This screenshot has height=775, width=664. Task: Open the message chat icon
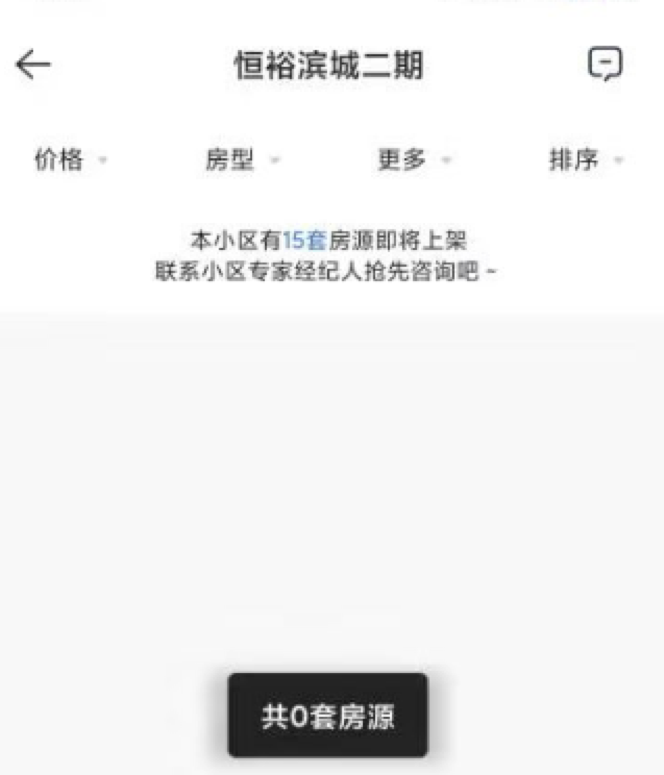pos(605,65)
